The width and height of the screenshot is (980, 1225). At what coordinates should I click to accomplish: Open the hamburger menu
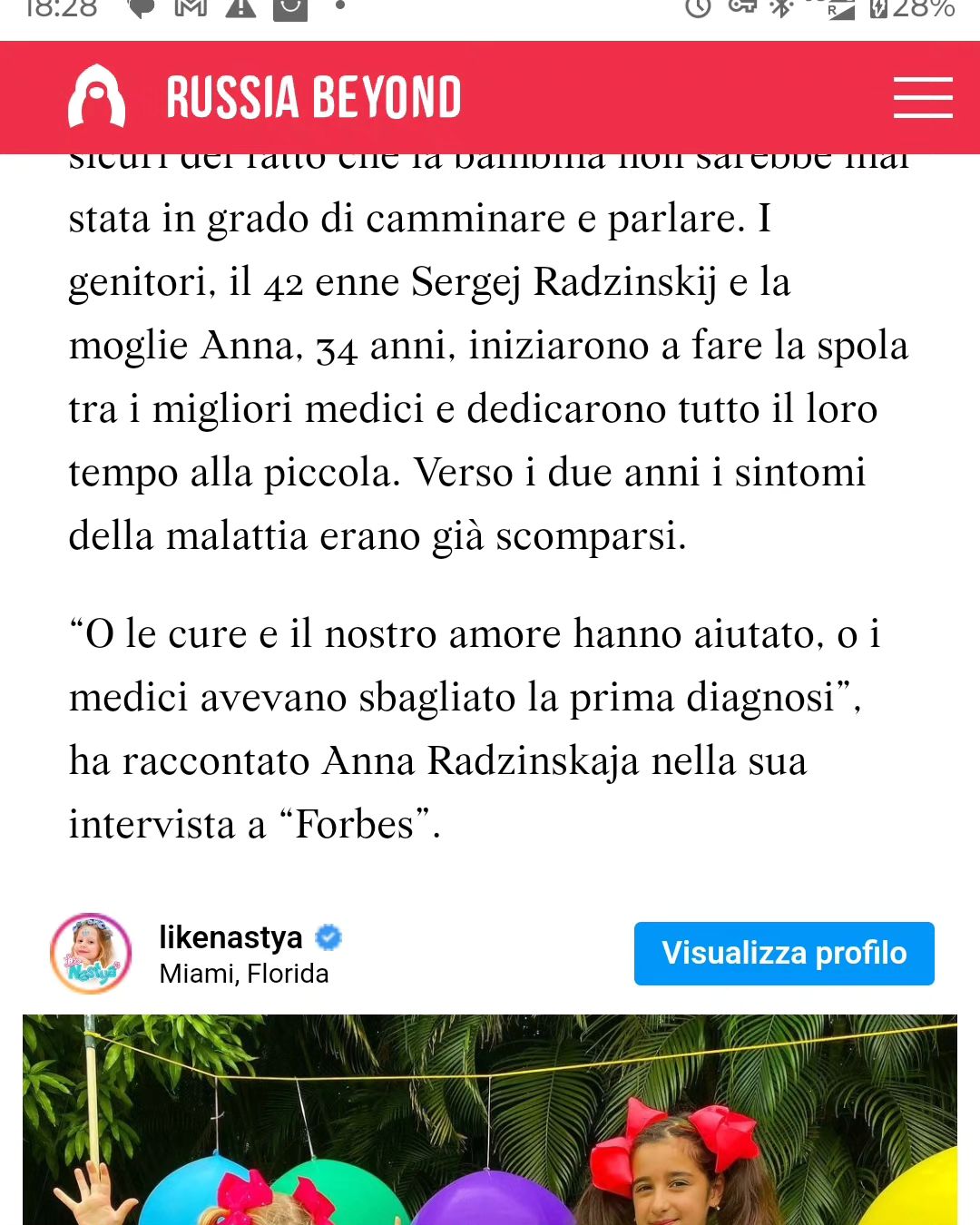click(922, 97)
